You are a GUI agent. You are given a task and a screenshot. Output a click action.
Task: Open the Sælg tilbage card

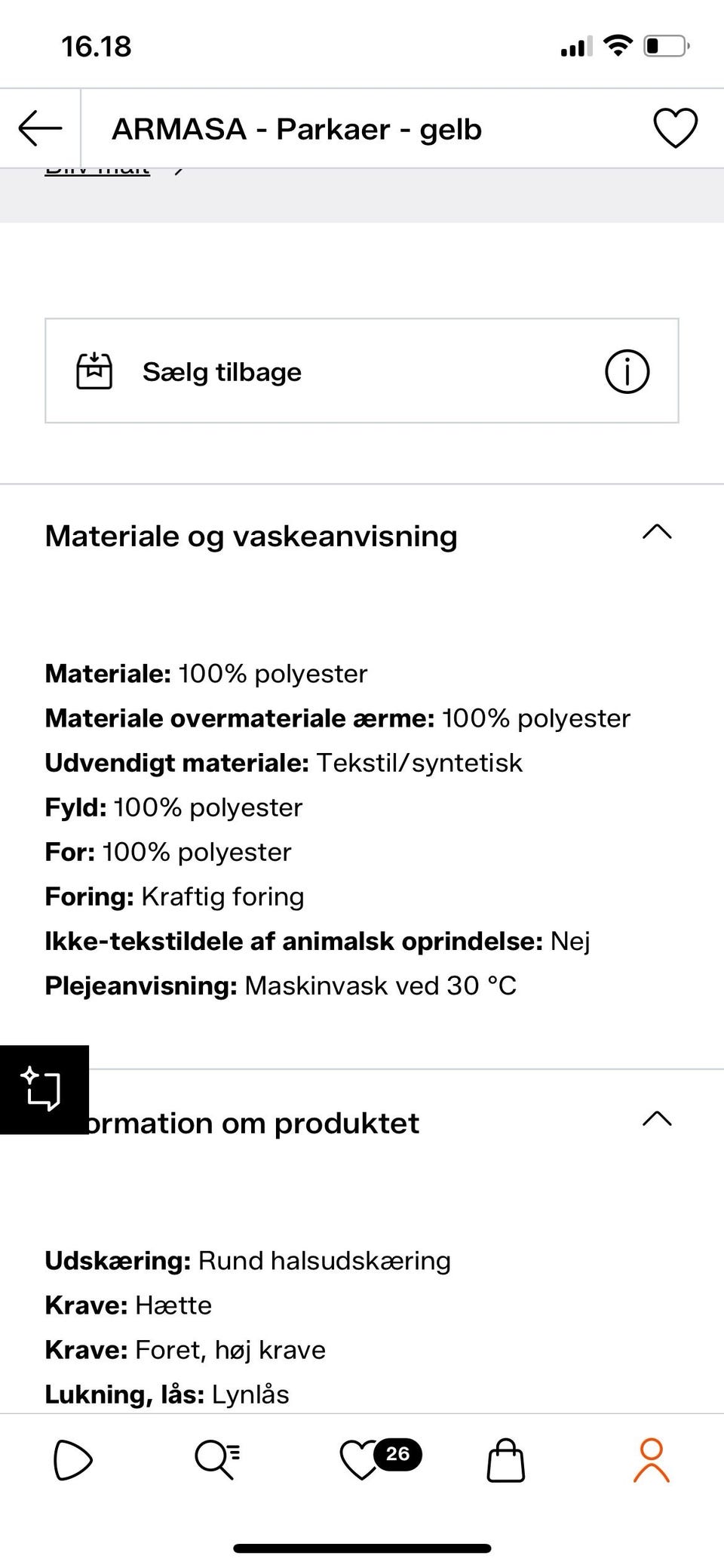[302, 371]
